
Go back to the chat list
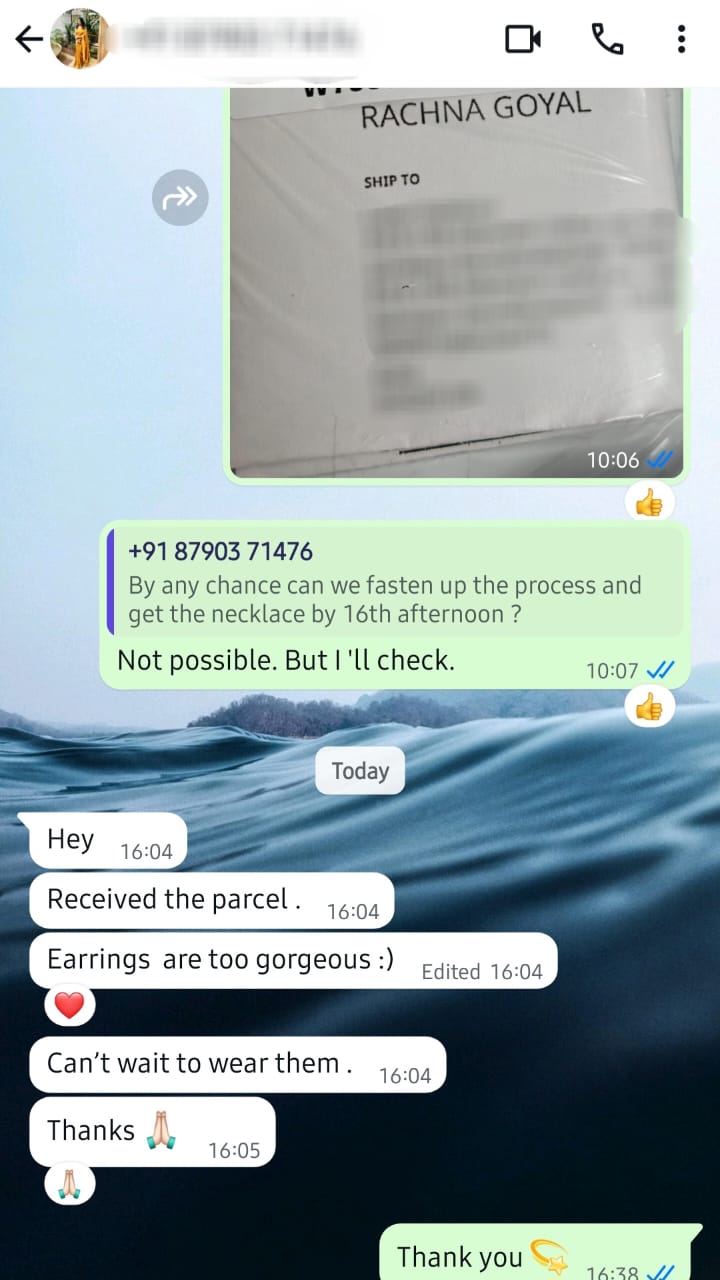[x=28, y=40]
